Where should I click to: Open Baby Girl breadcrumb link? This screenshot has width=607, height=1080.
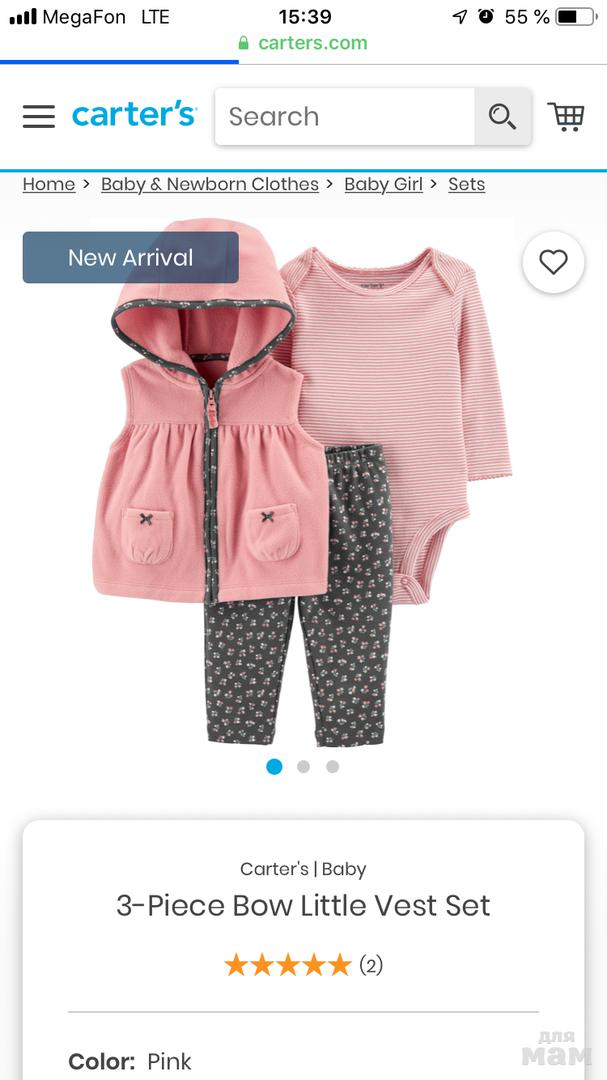383,184
